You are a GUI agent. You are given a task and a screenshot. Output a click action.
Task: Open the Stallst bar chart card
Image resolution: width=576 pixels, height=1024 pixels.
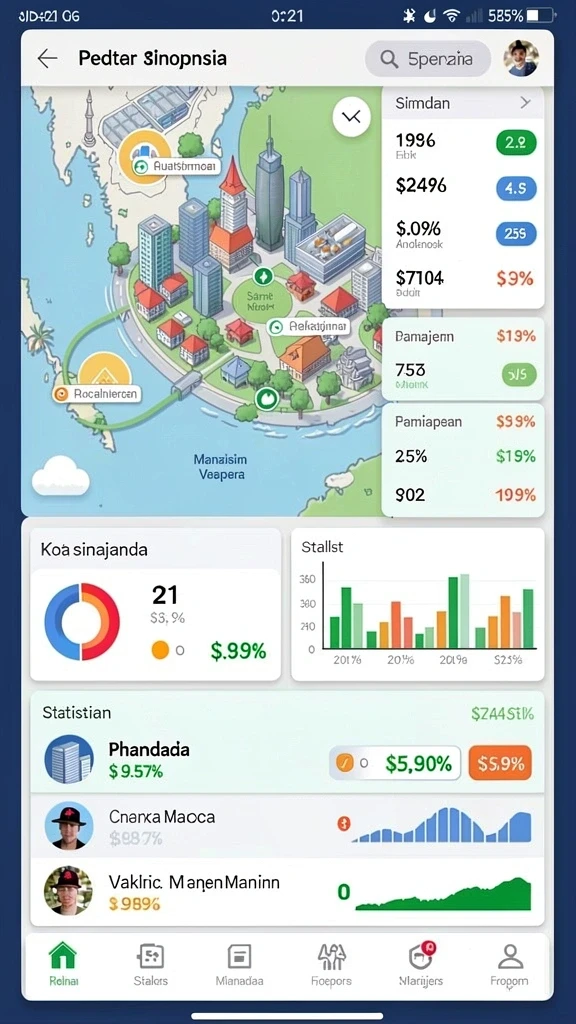[417, 605]
